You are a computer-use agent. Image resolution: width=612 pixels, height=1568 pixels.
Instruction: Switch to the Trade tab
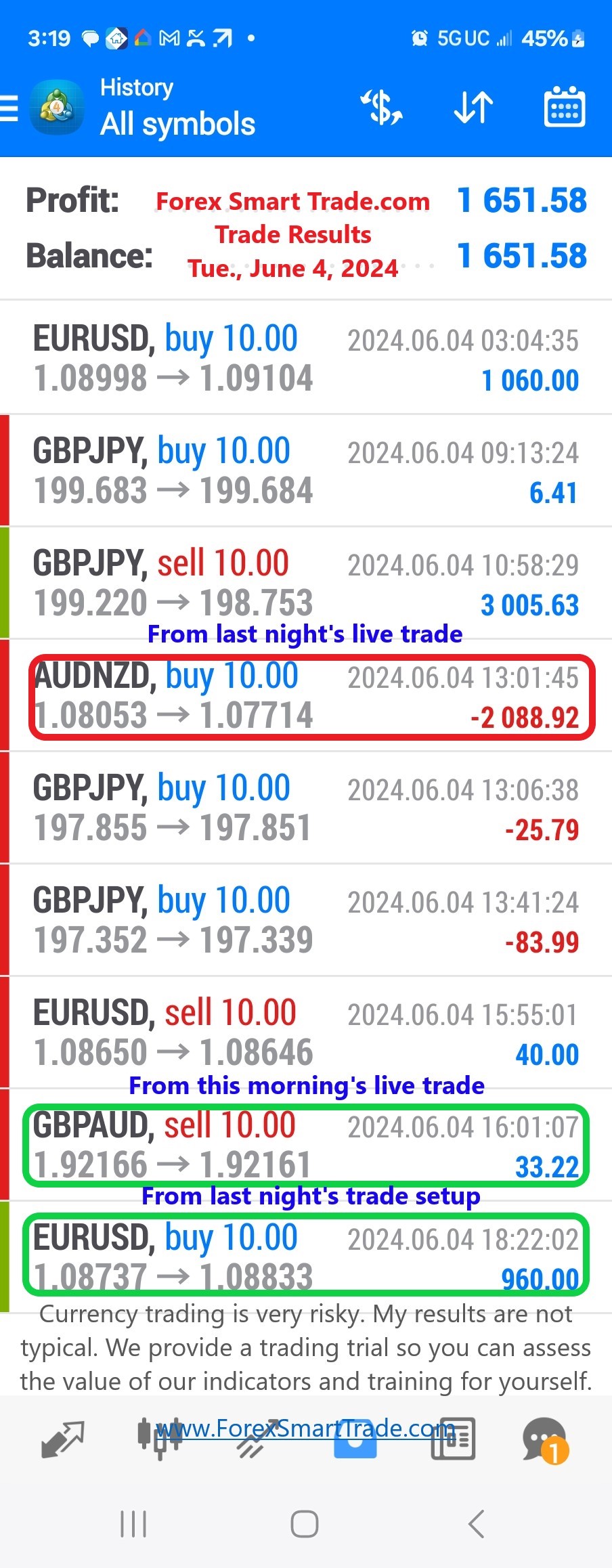[x=257, y=1438]
